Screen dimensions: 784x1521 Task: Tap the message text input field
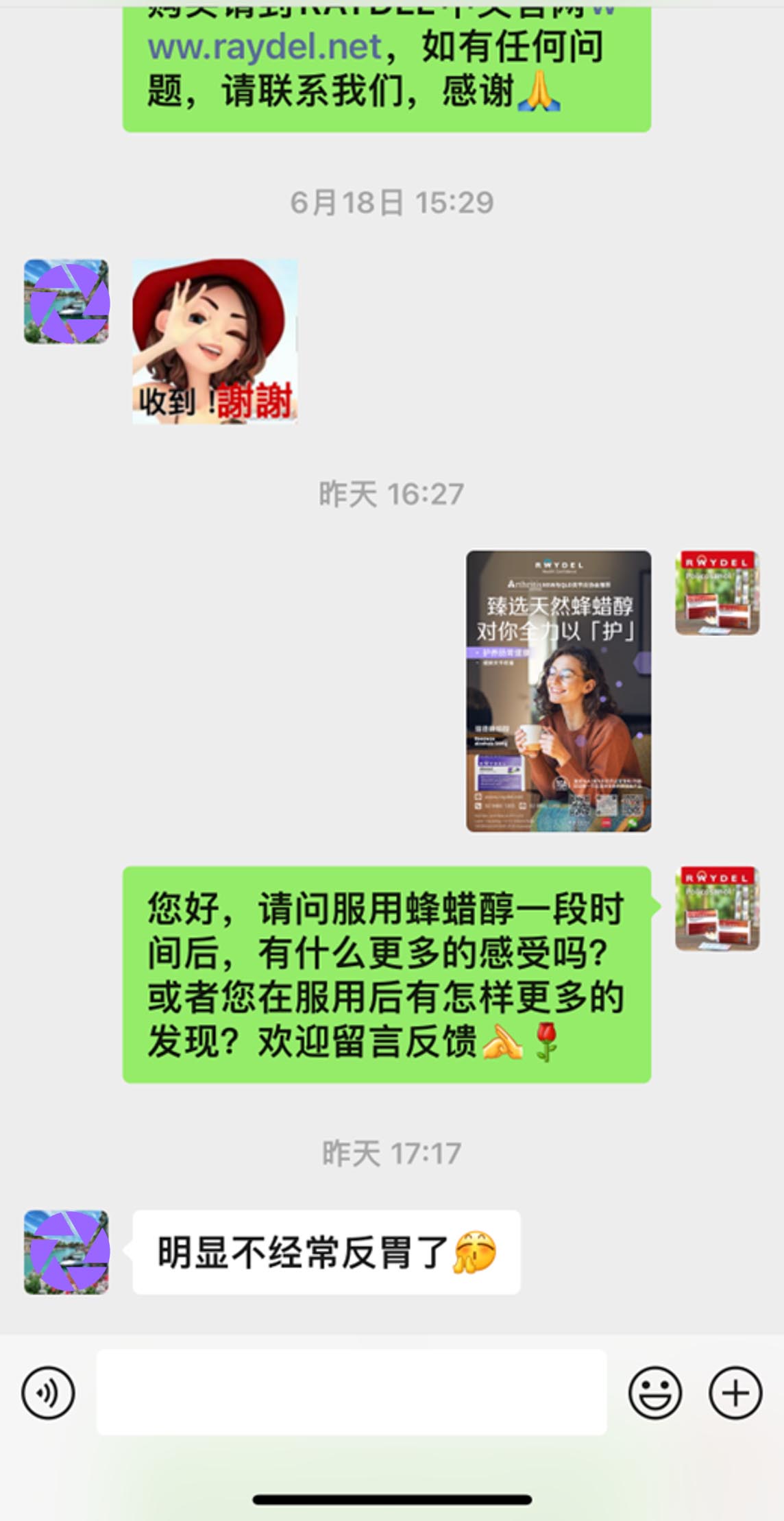pyautogui.click(x=351, y=1392)
